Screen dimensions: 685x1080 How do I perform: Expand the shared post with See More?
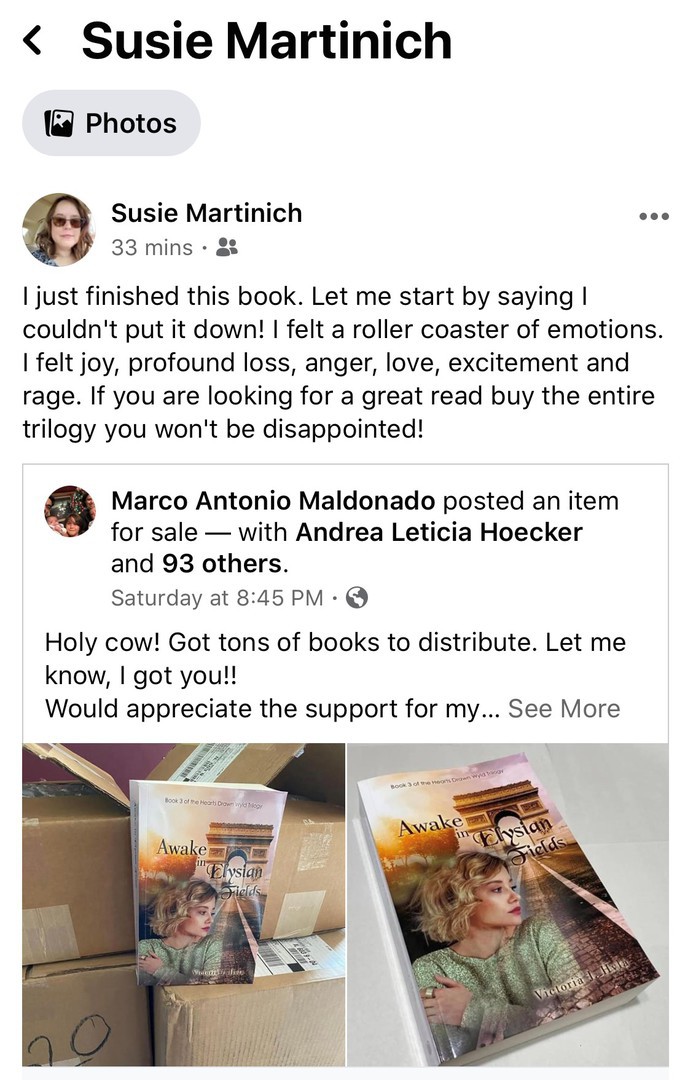coord(564,708)
